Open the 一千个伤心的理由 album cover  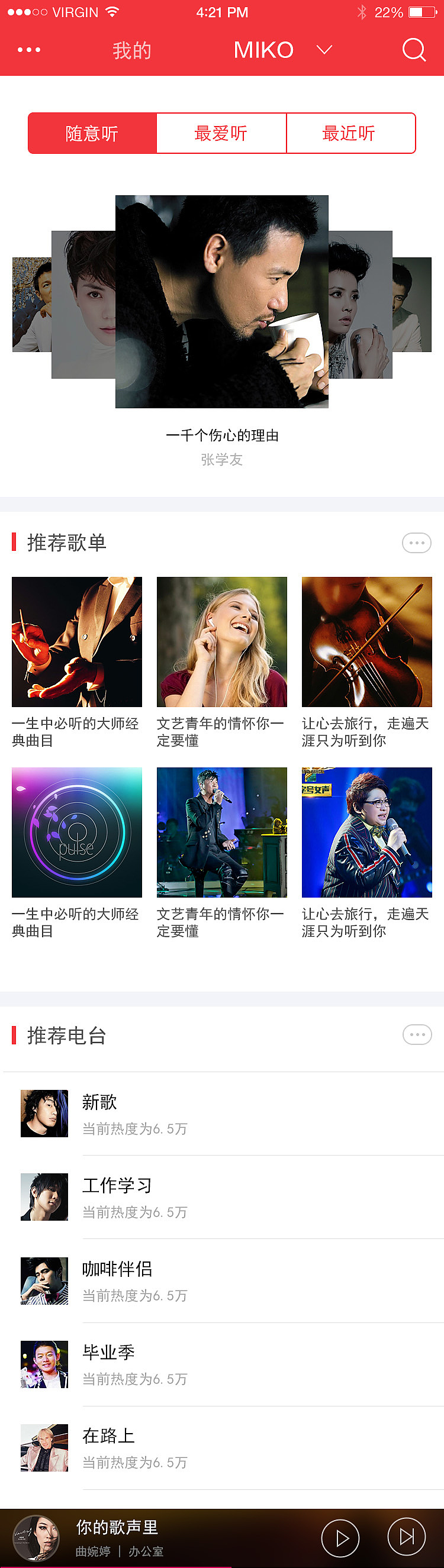point(221,301)
